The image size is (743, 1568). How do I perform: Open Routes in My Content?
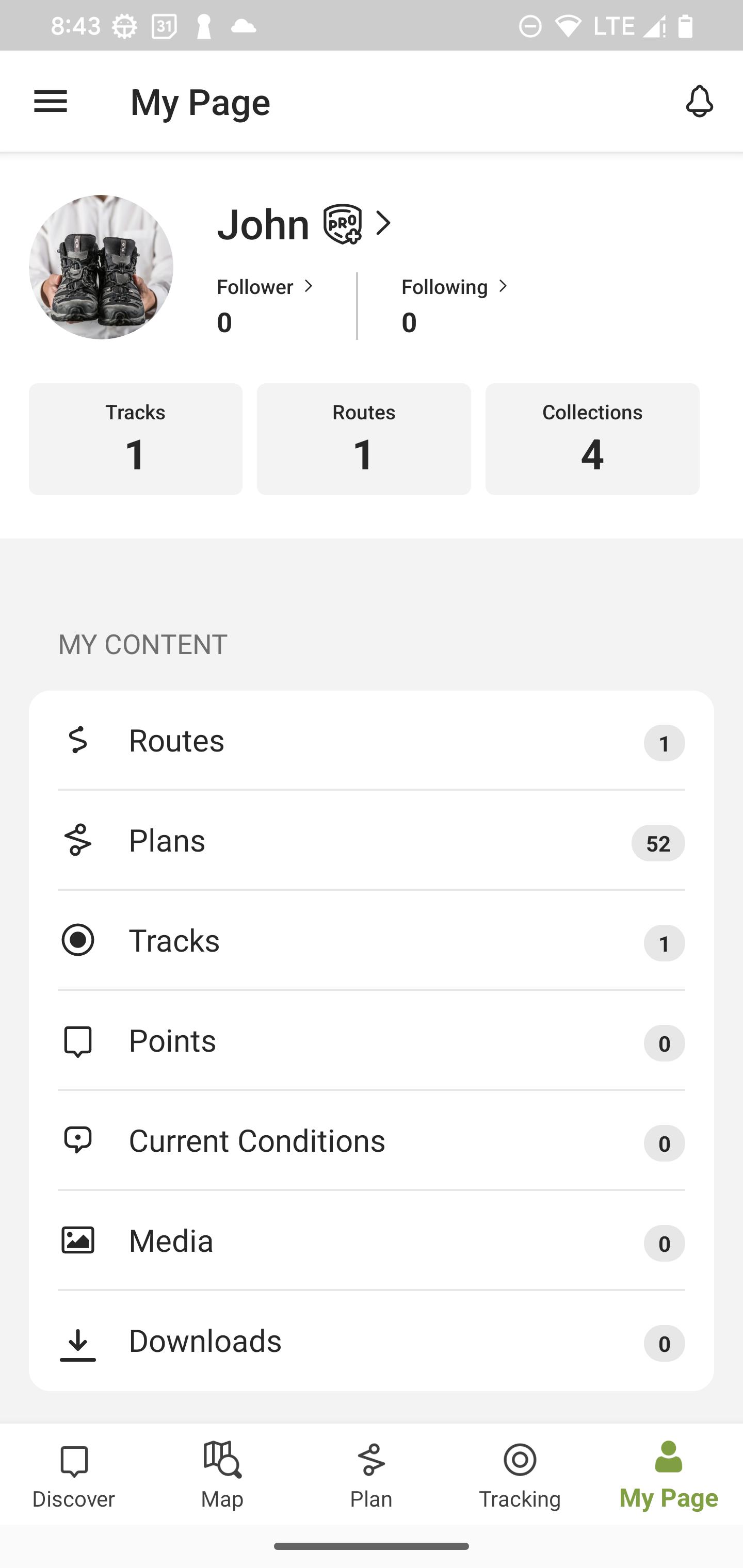(372, 741)
